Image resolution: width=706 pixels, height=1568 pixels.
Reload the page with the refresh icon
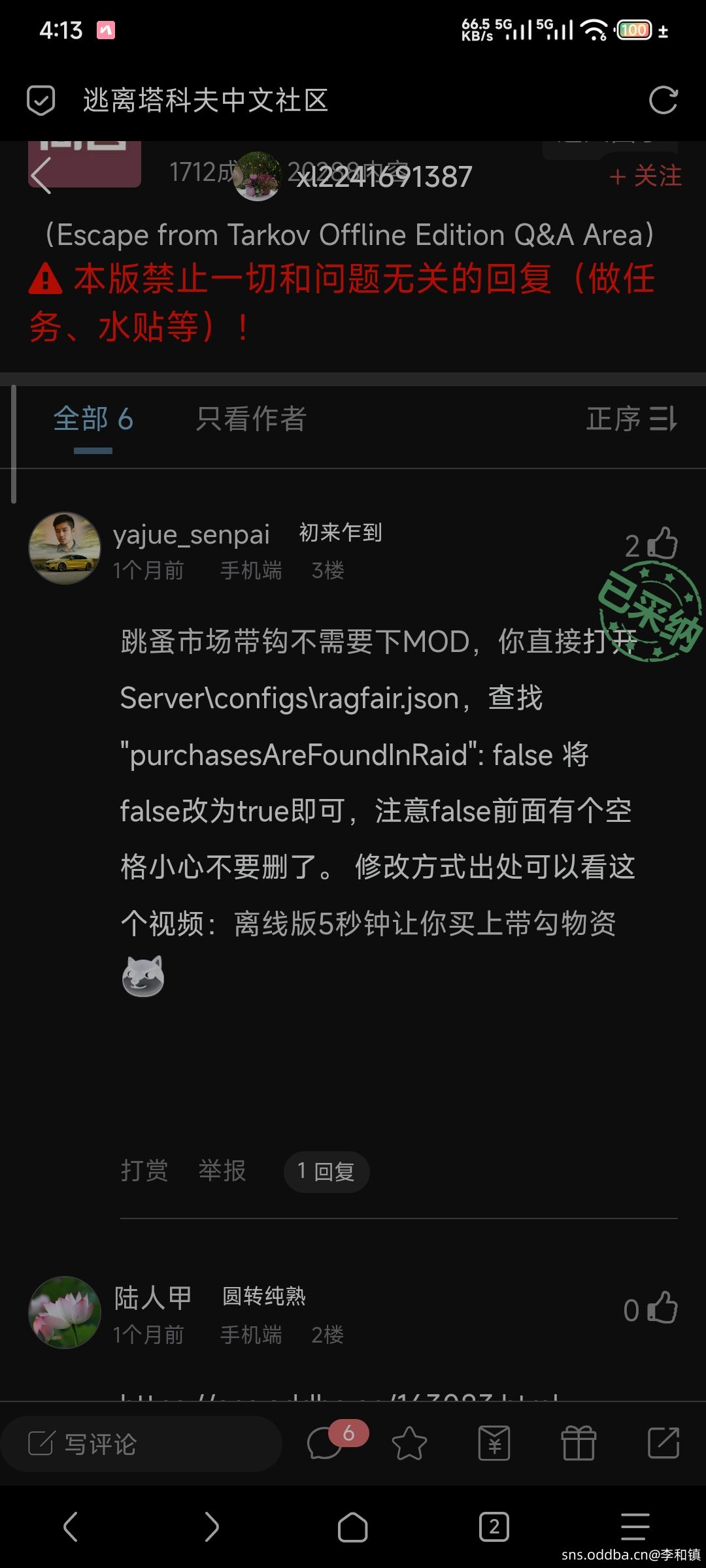[663, 101]
